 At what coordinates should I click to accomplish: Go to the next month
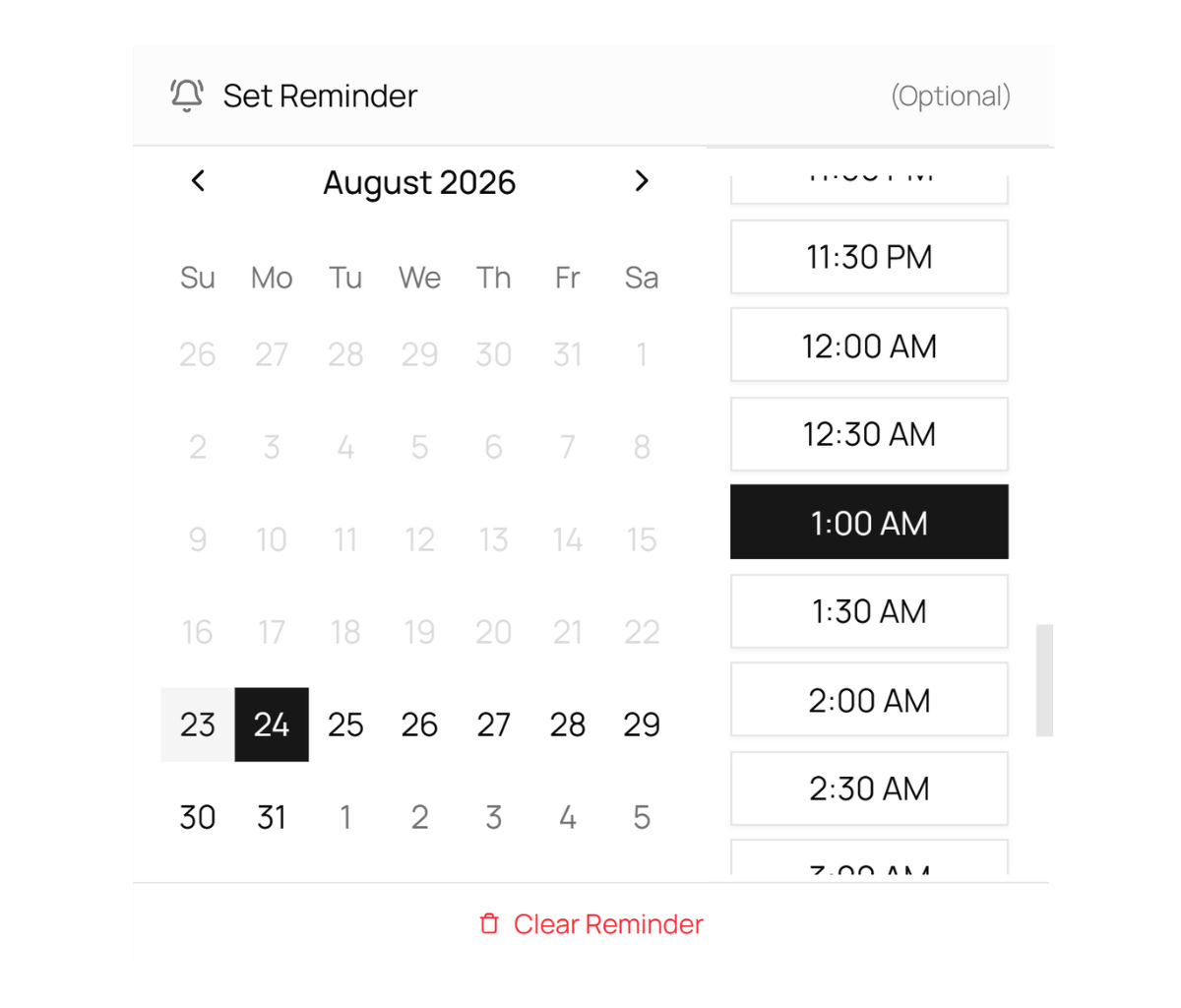642,181
